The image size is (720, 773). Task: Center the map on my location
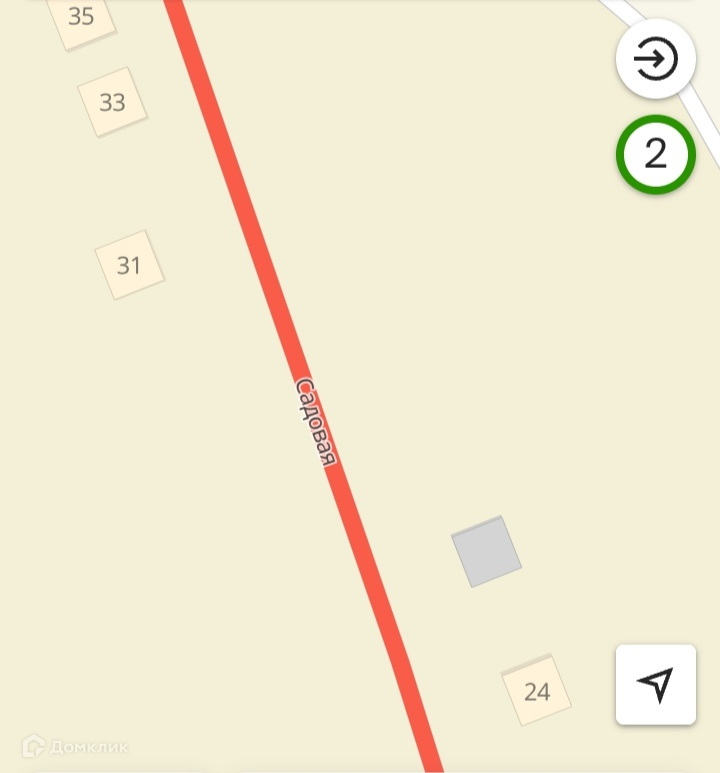(x=655, y=684)
